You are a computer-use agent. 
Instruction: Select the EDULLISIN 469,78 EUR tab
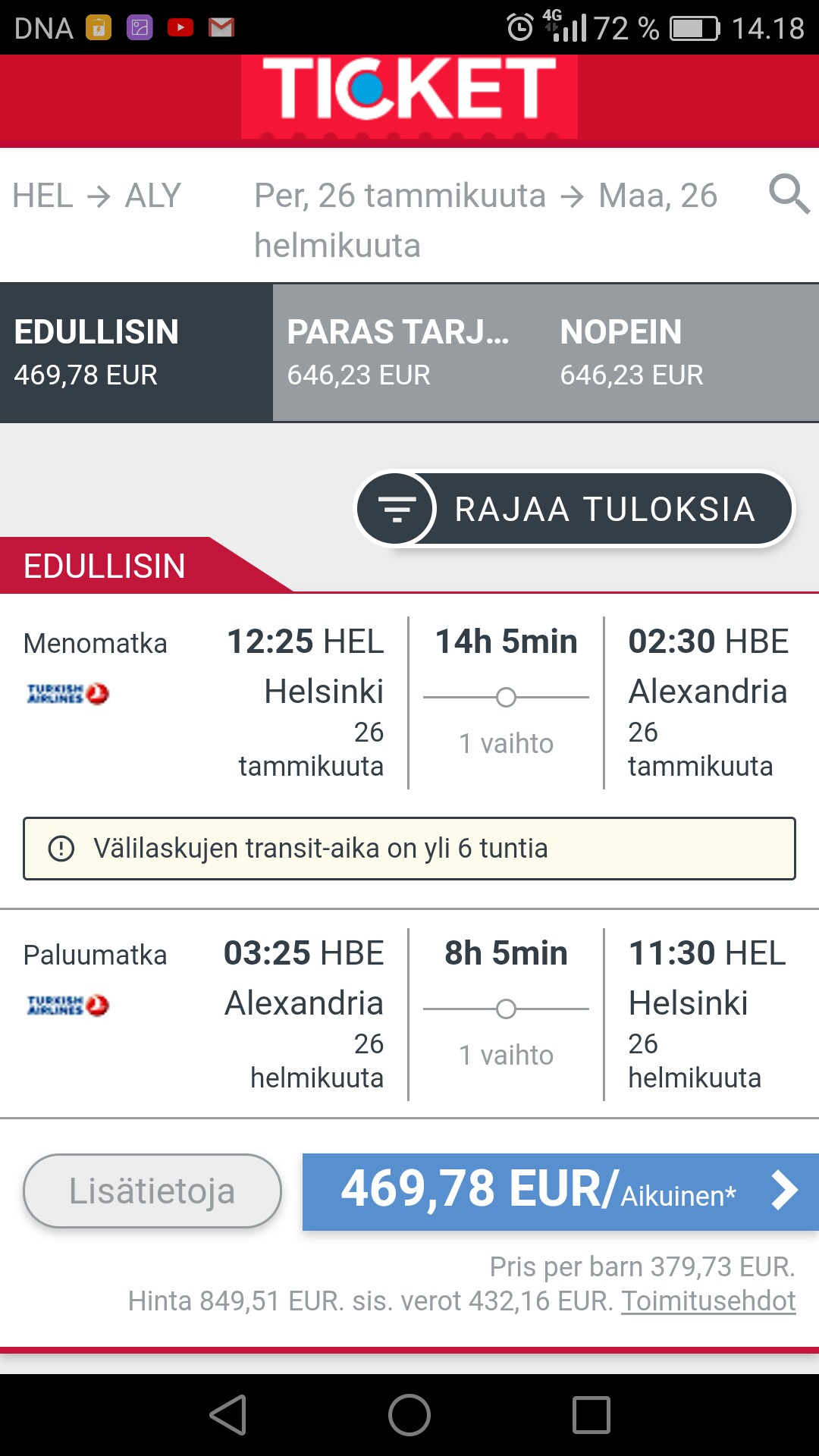click(x=136, y=353)
